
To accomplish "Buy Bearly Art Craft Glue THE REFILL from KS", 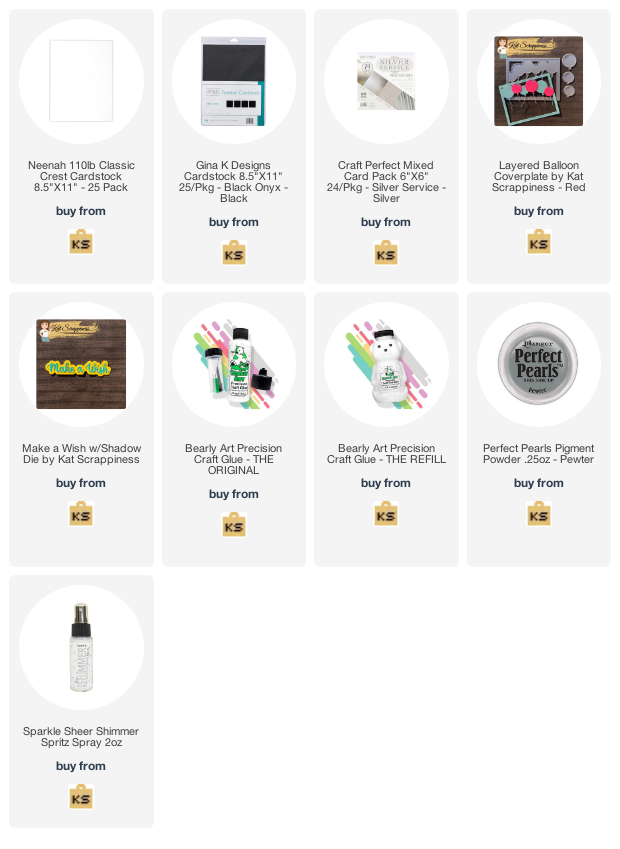I will (386, 512).
